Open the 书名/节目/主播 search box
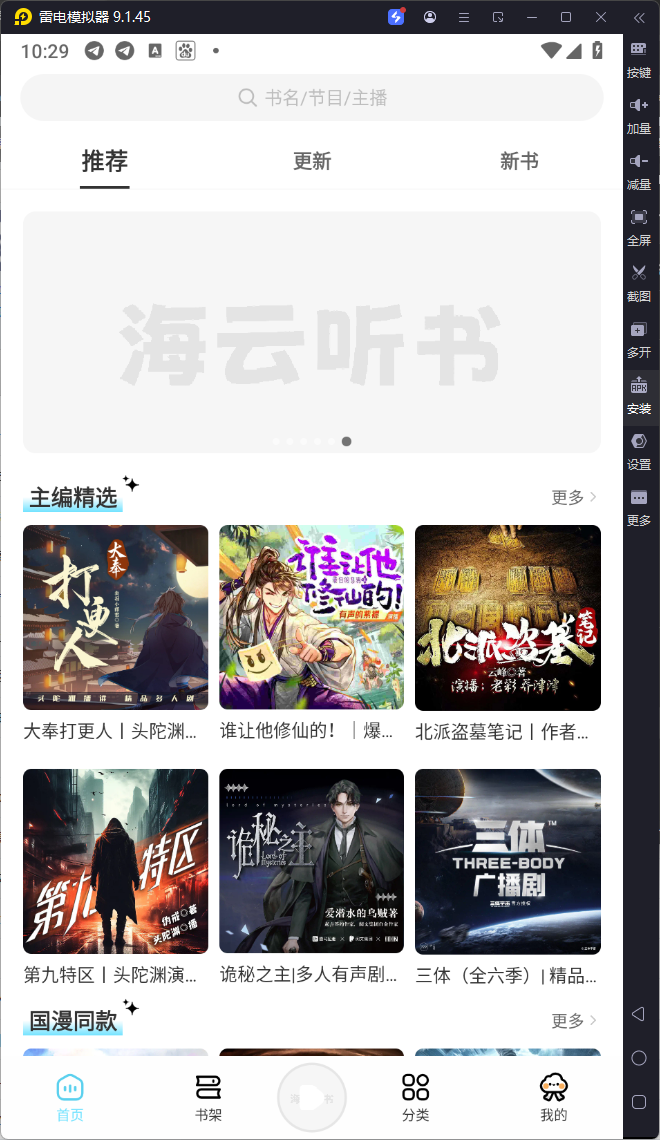 (x=312, y=98)
